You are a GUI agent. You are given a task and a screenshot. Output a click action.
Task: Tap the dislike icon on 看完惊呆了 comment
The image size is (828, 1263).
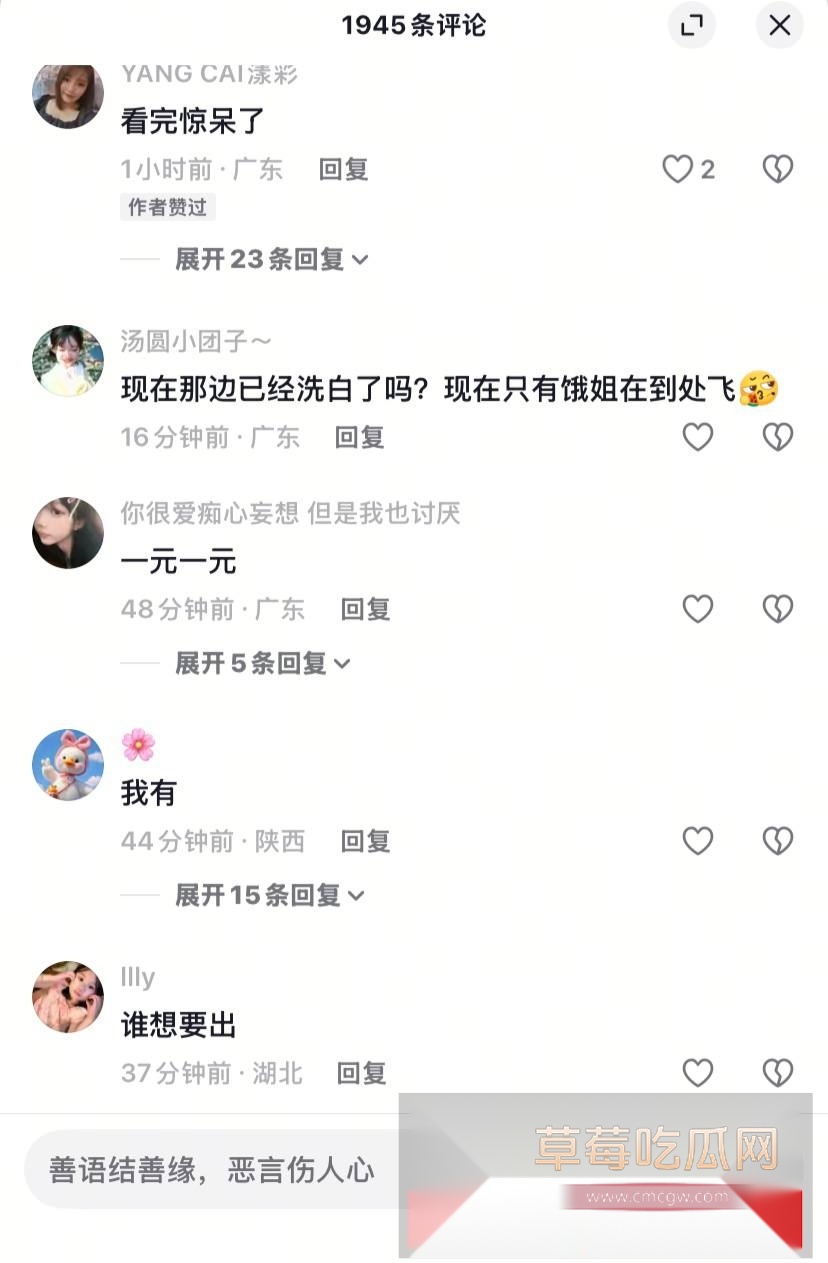778,168
